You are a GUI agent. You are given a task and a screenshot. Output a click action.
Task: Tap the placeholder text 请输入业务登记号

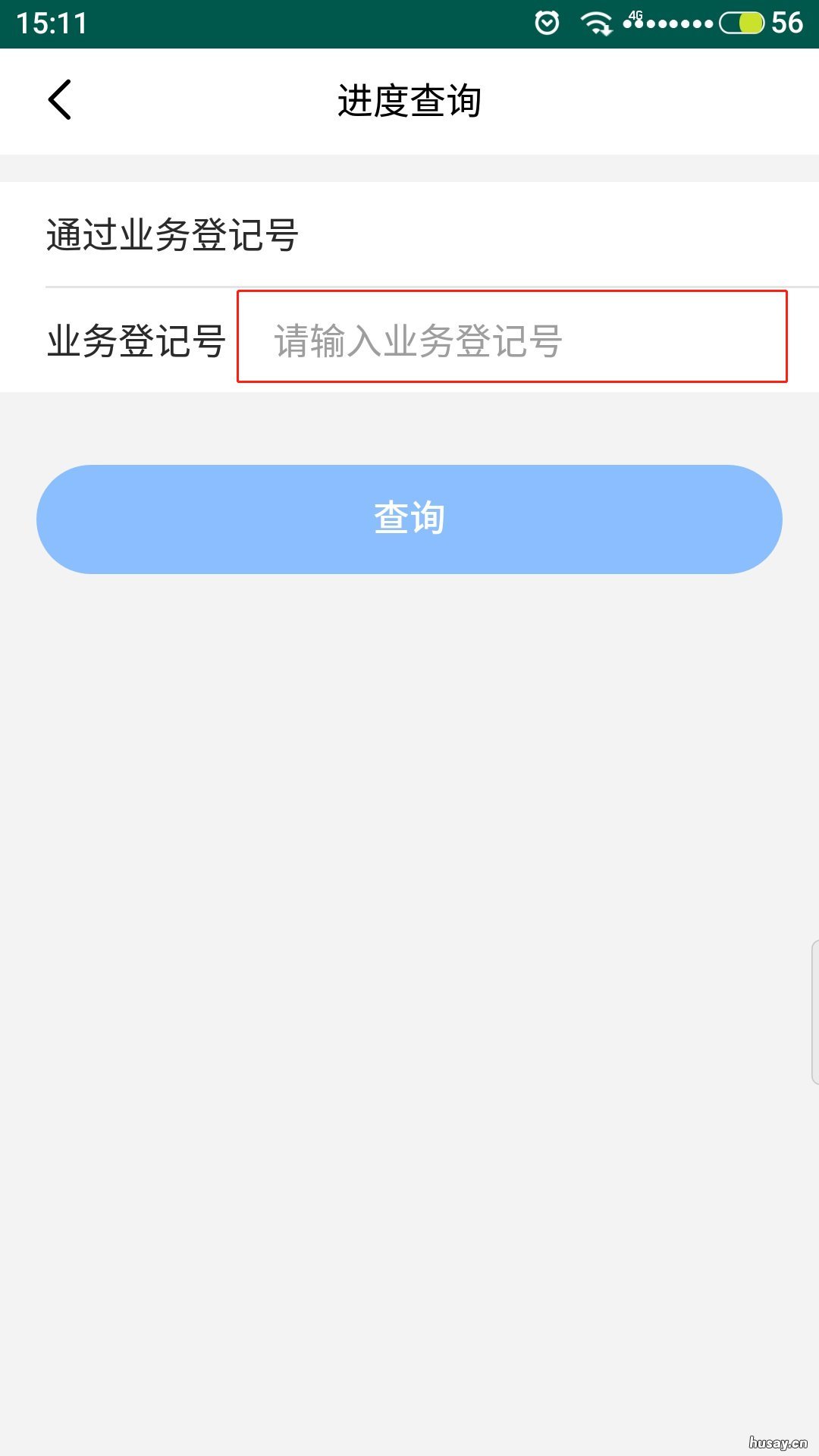click(416, 340)
